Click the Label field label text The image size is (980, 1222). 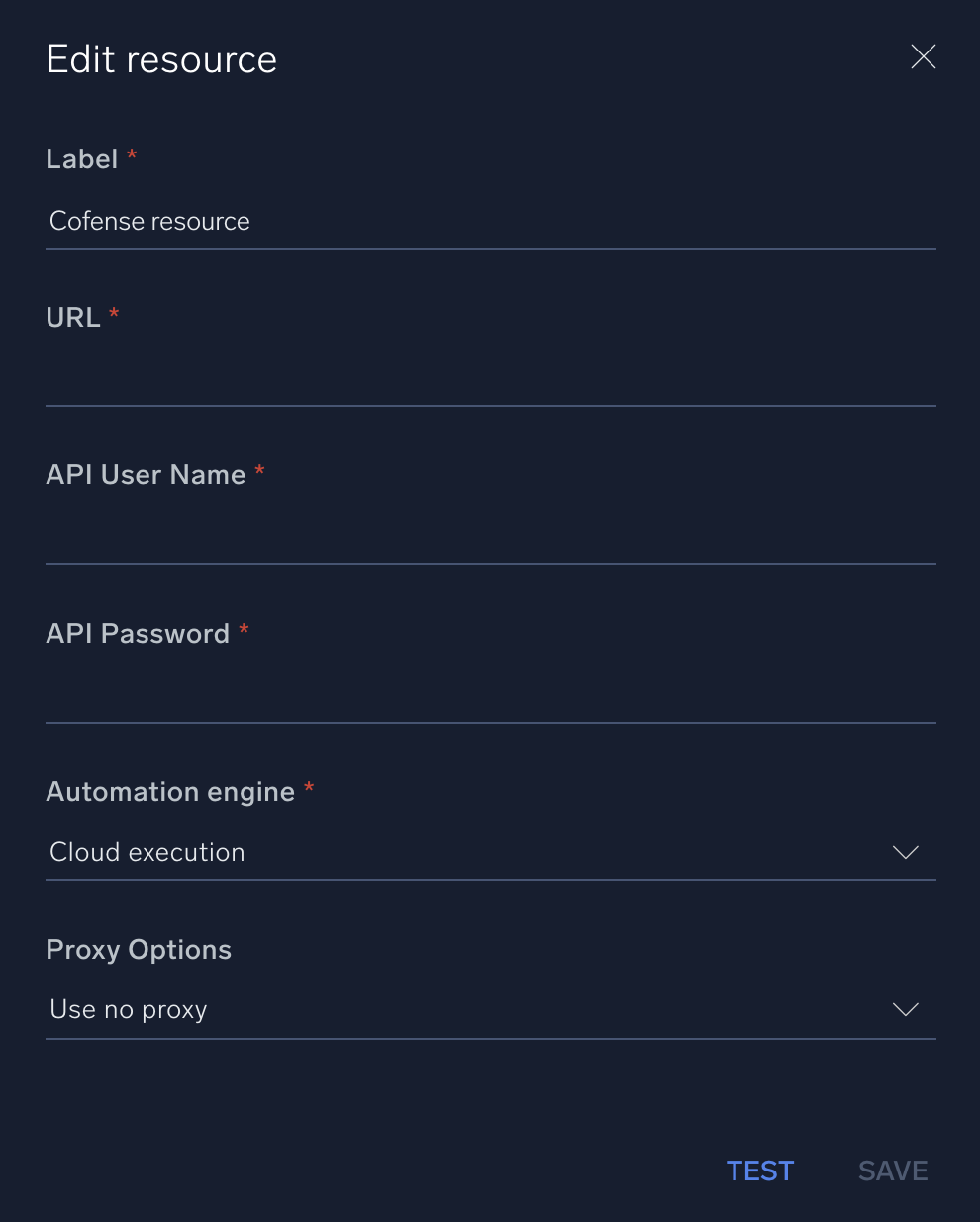(83, 158)
